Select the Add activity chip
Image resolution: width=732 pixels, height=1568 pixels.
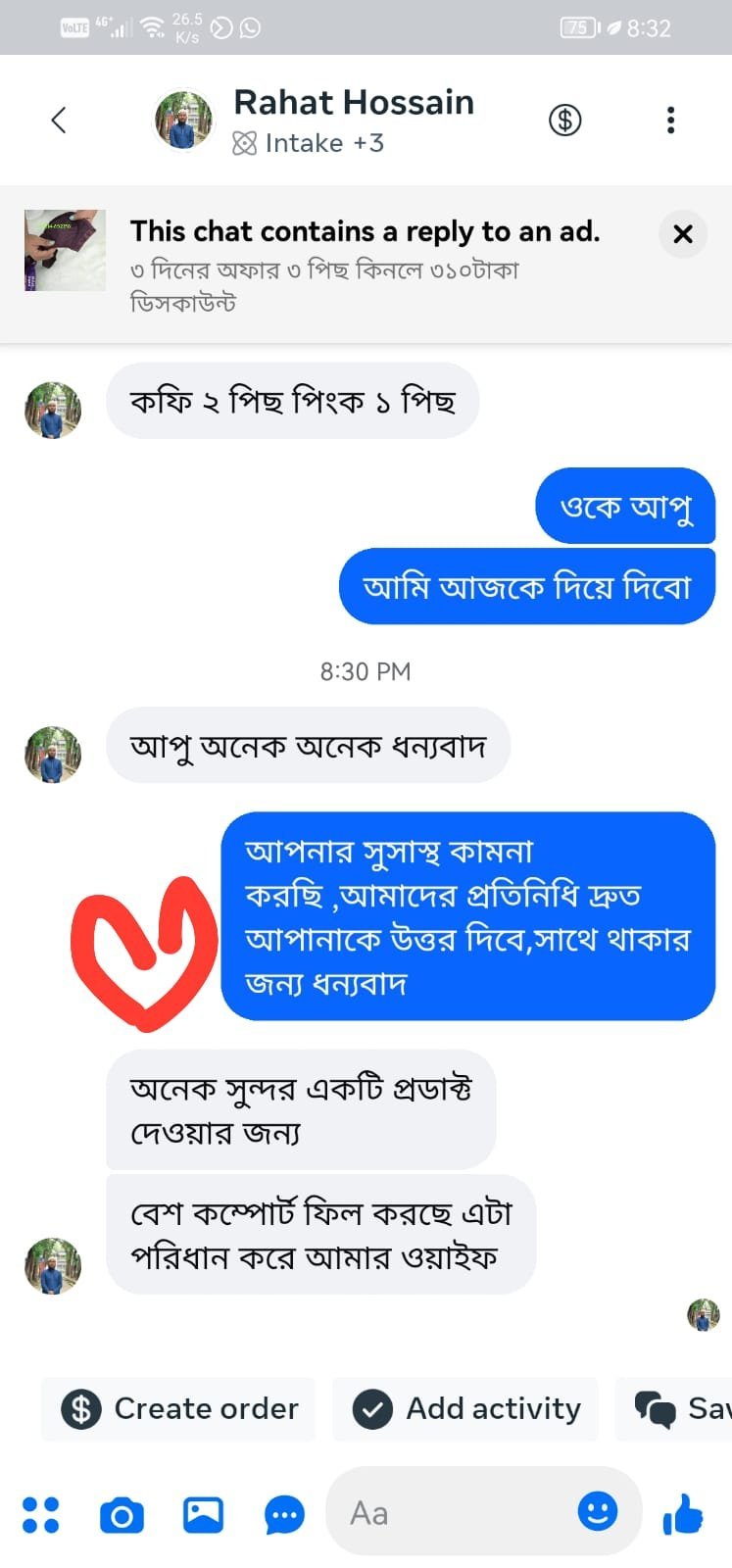point(466,1408)
